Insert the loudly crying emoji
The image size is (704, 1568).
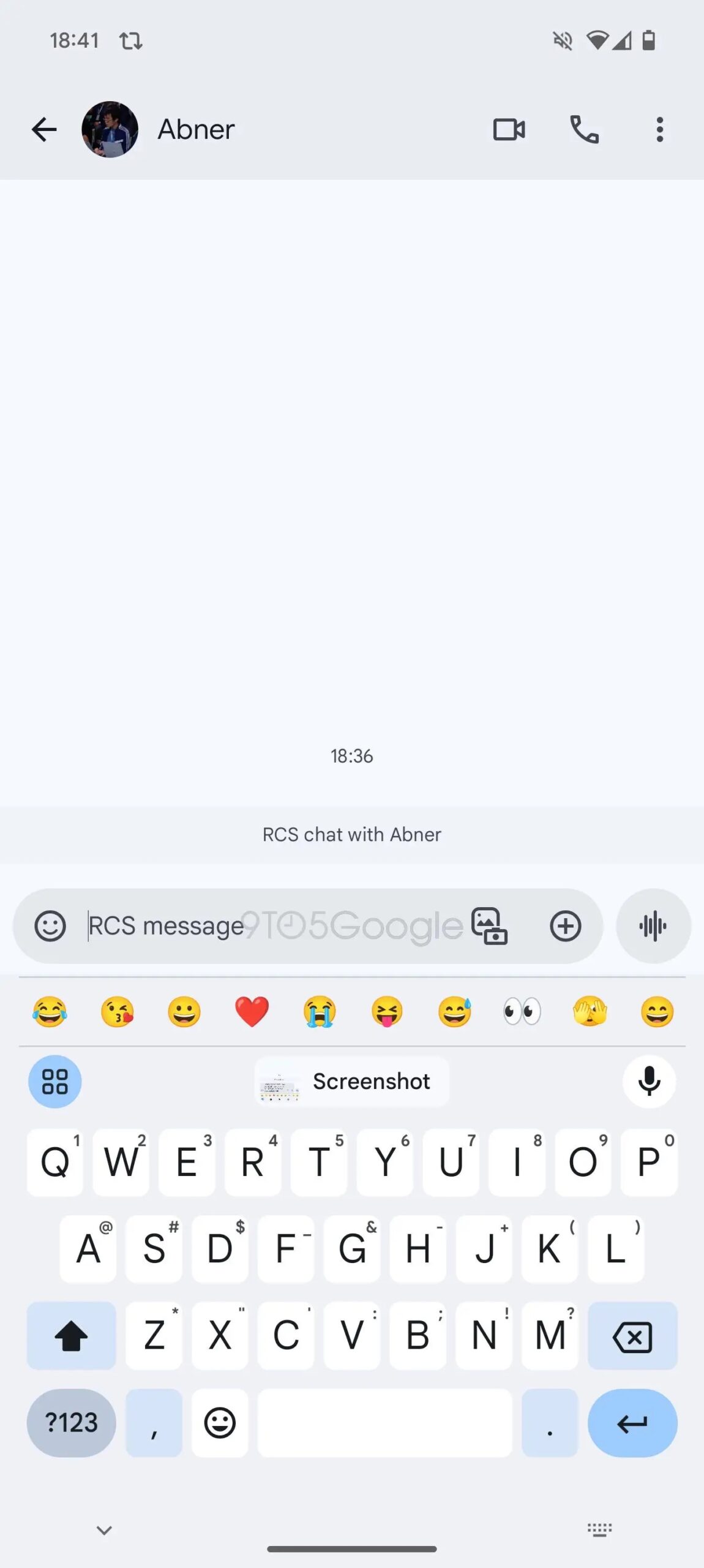(x=320, y=1011)
